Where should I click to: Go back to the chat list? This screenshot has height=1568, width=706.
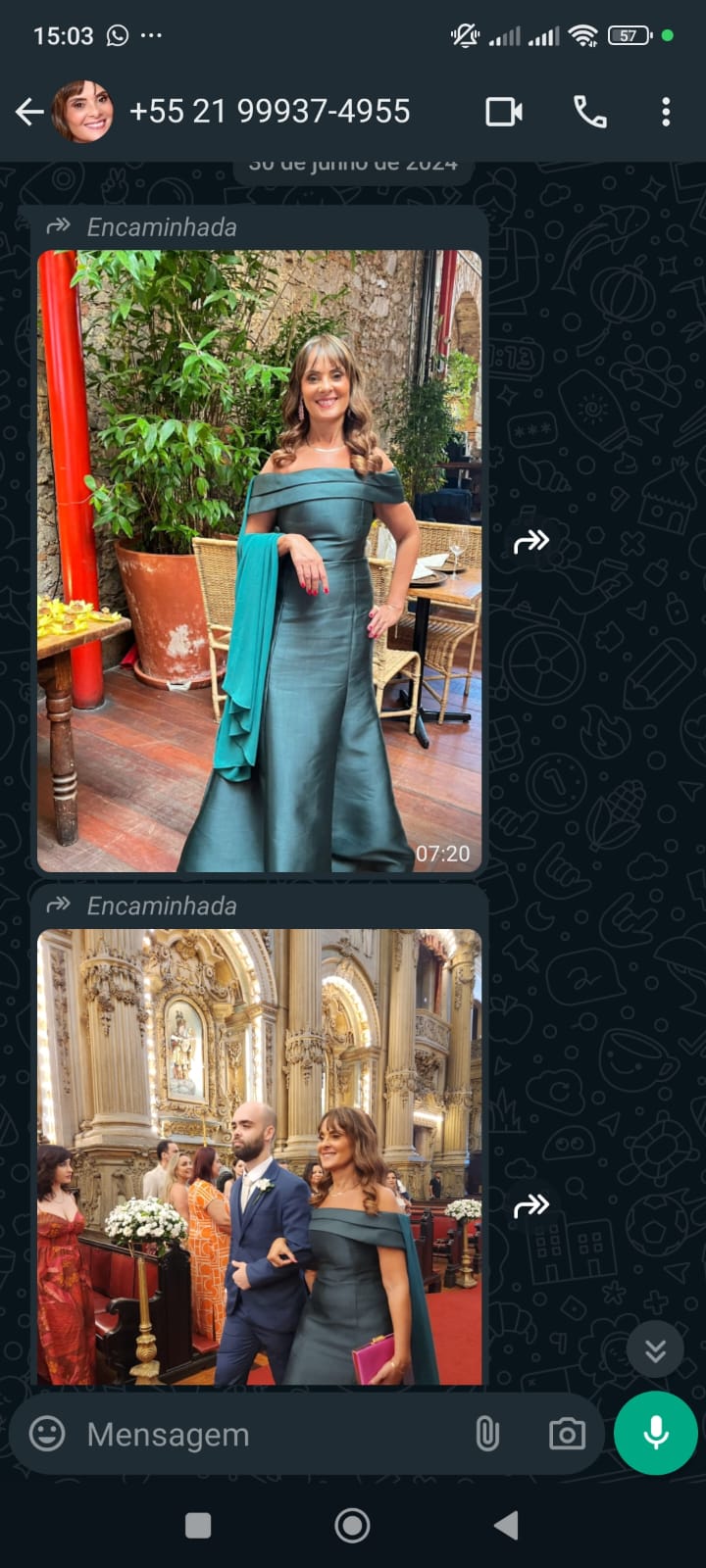click(29, 112)
